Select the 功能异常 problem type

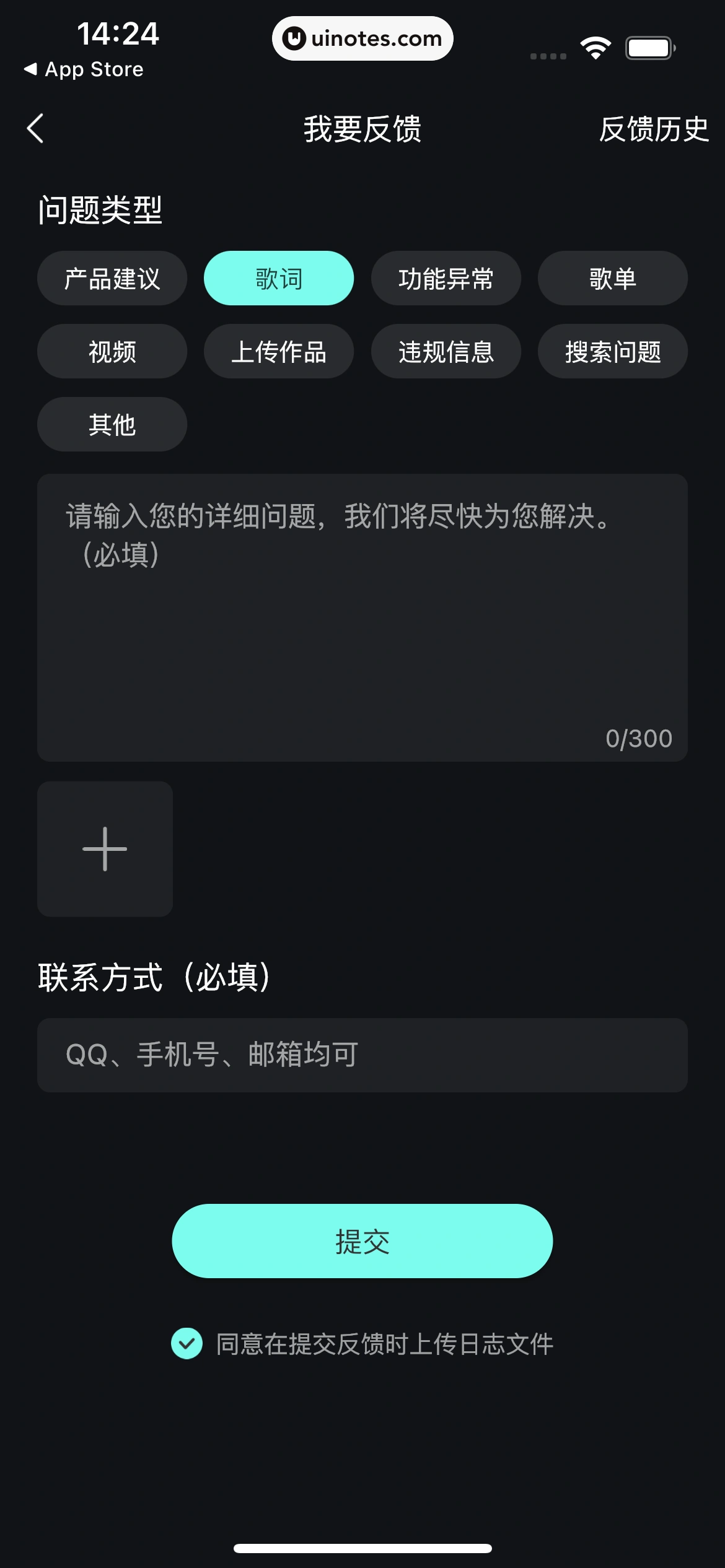tap(446, 279)
